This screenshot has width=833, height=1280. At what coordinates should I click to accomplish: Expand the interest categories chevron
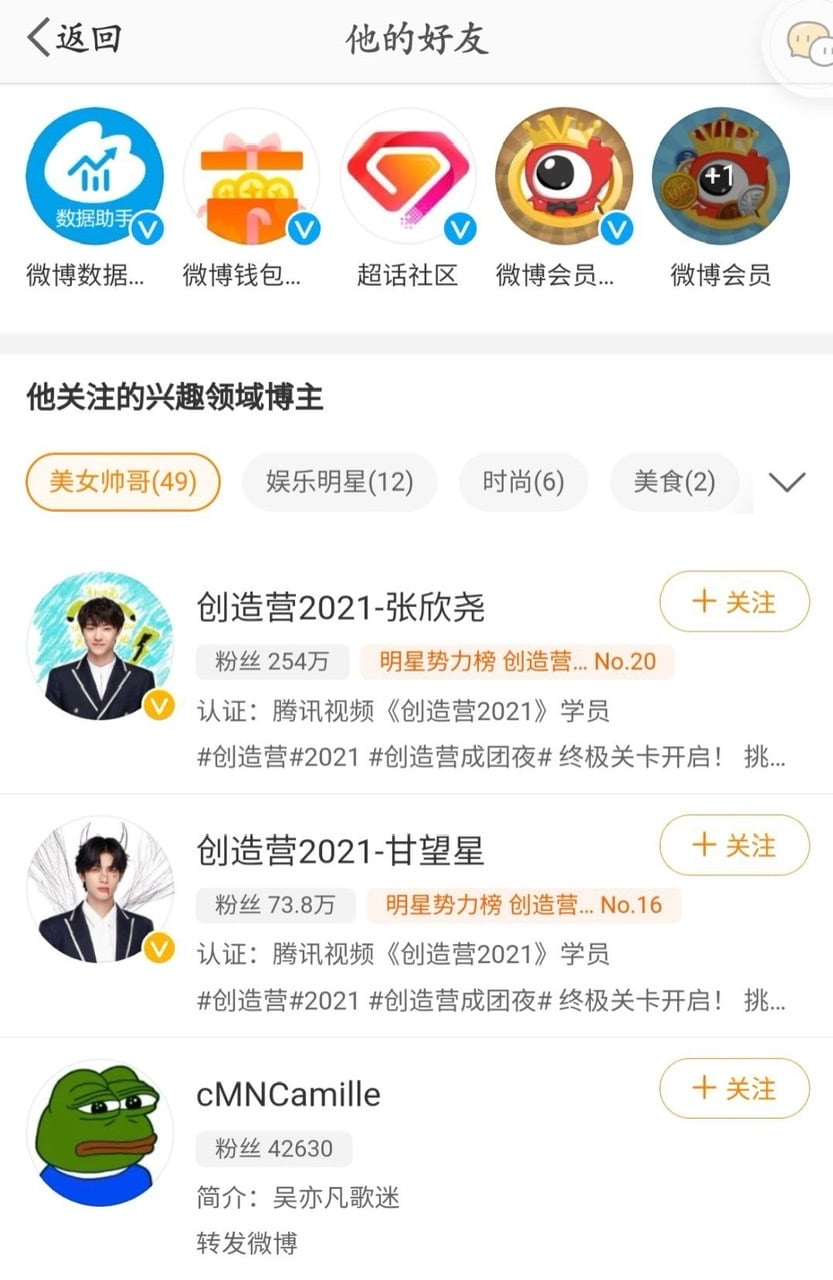[x=787, y=482]
